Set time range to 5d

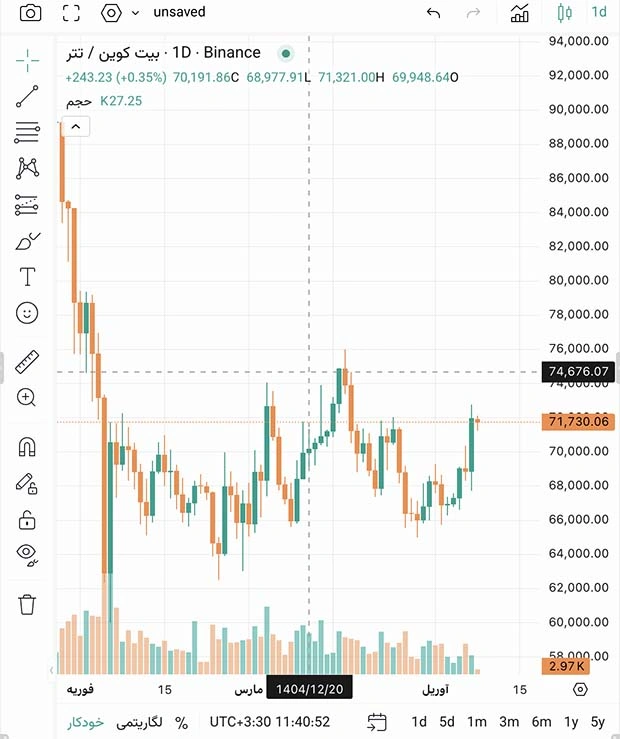(x=447, y=722)
